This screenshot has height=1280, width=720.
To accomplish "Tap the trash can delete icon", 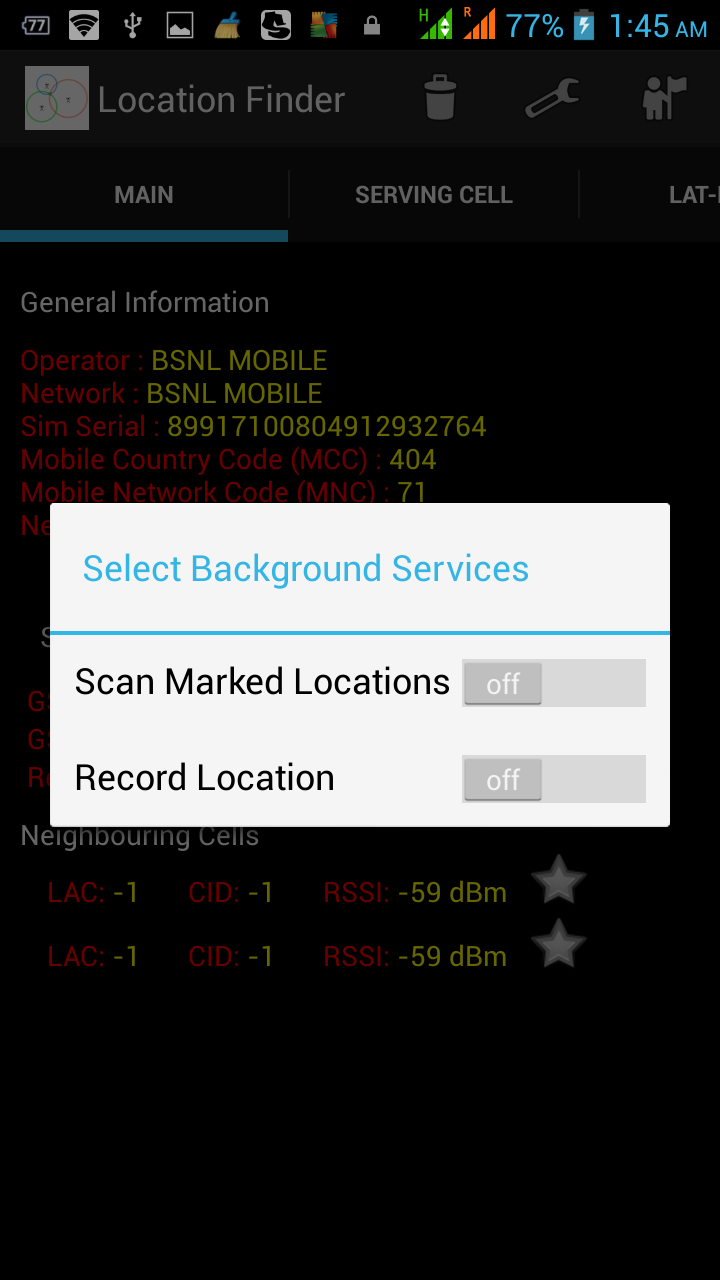I will point(440,98).
